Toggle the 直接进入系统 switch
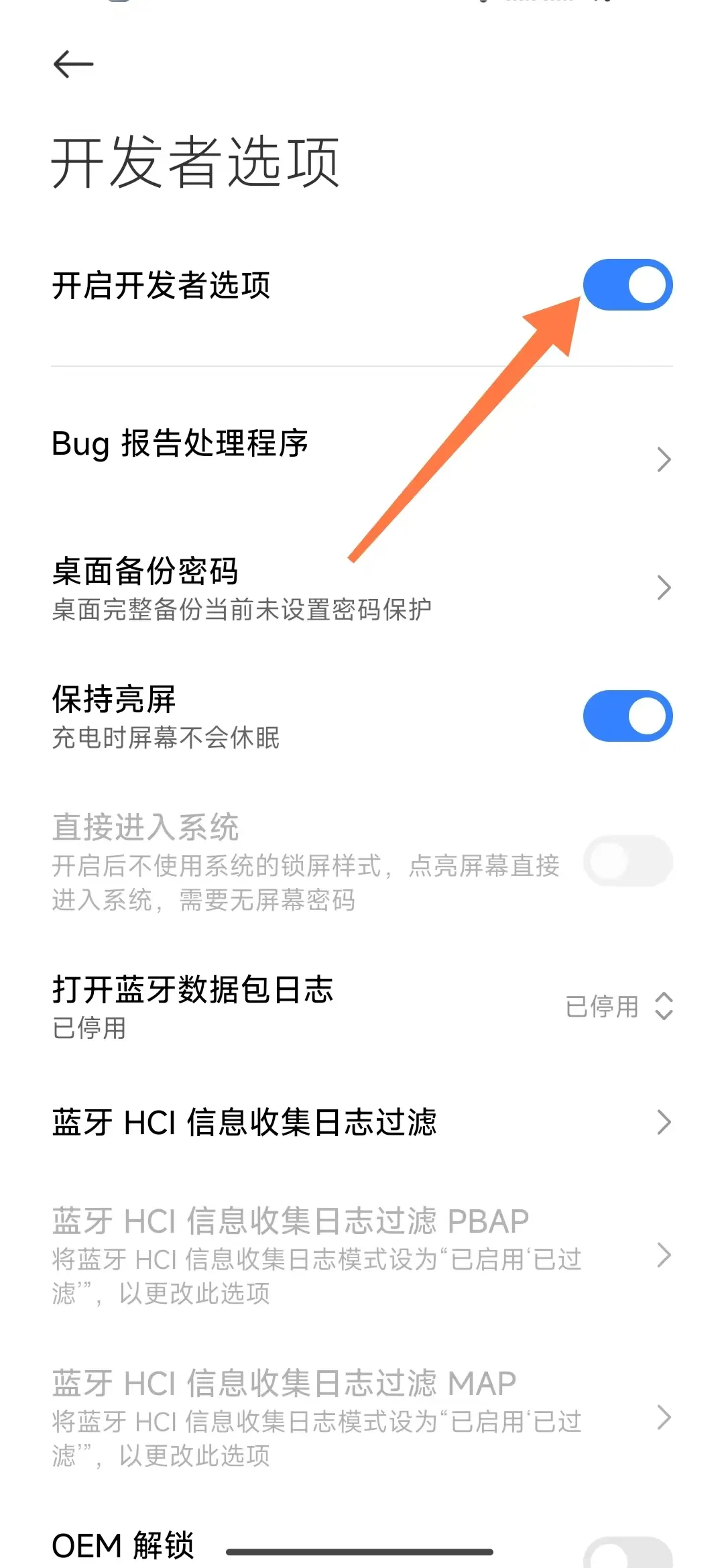Screen dimensions: 724x1568 click(x=627, y=861)
